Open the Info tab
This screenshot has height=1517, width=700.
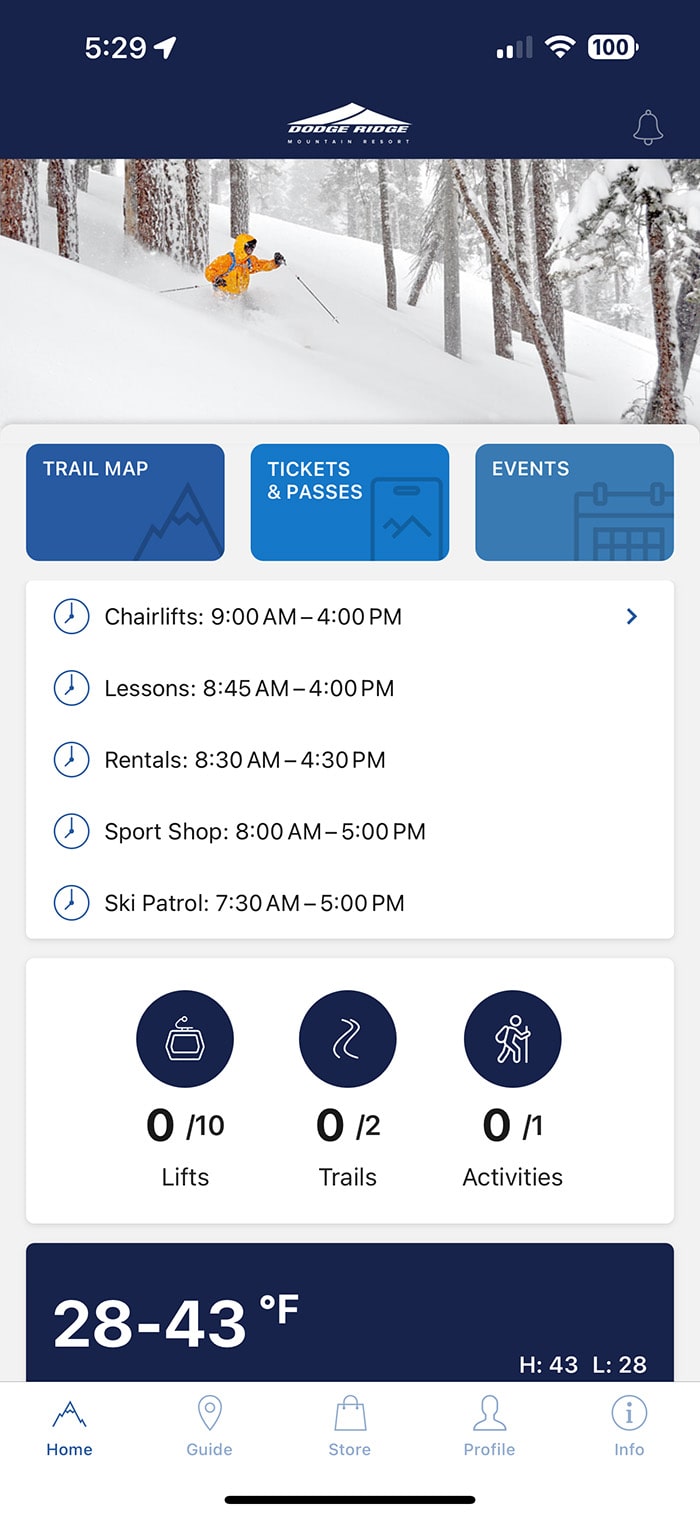[629, 1428]
